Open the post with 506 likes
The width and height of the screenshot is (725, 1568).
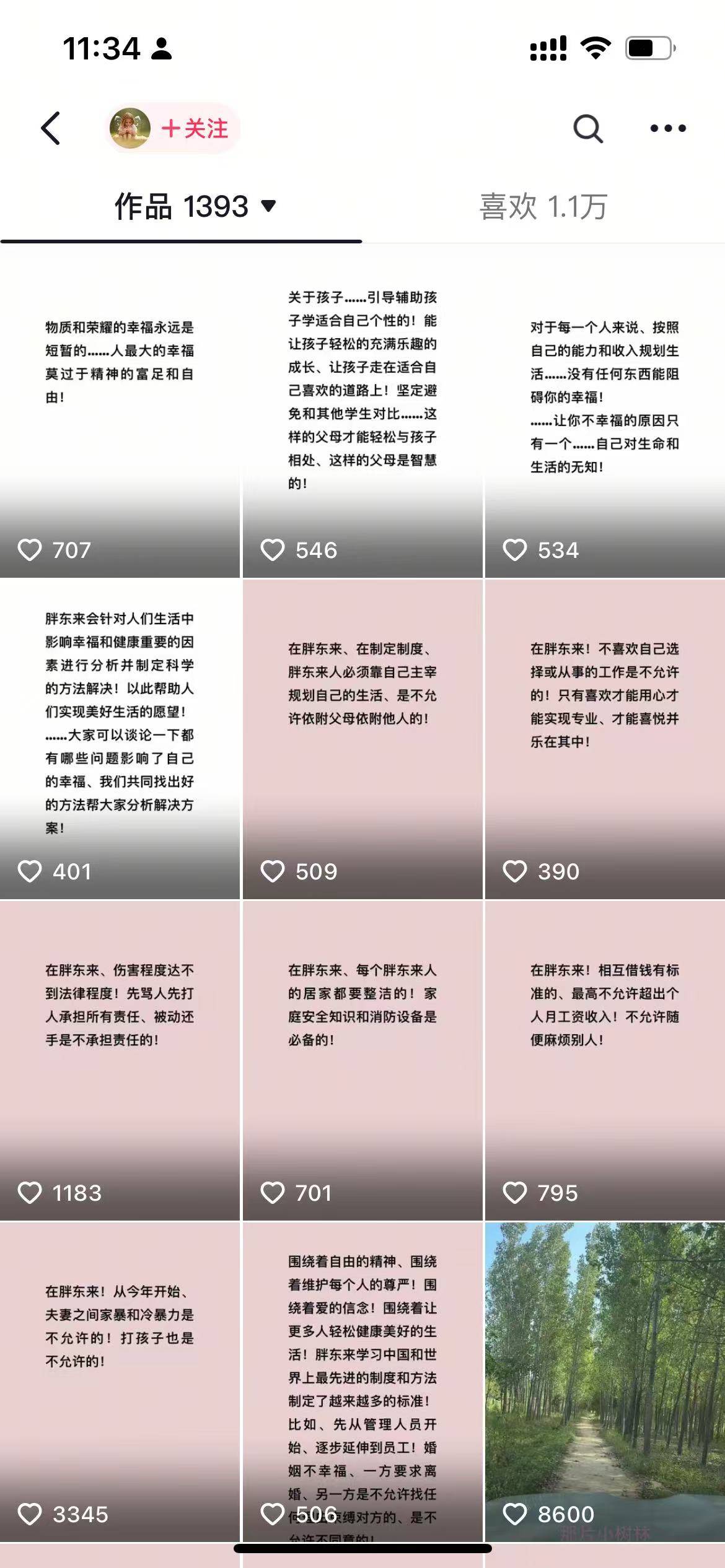tap(362, 1381)
